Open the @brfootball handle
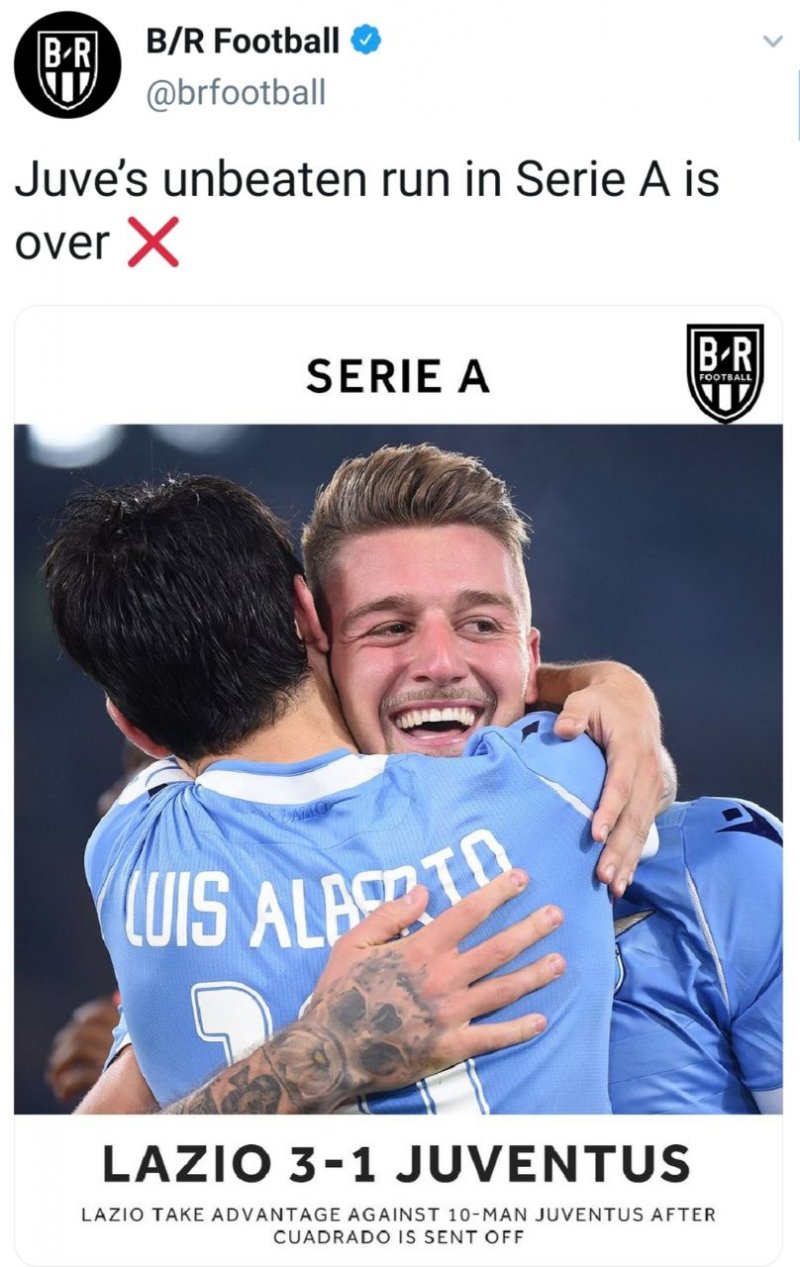The width and height of the screenshot is (800, 1267). click(x=236, y=93)
